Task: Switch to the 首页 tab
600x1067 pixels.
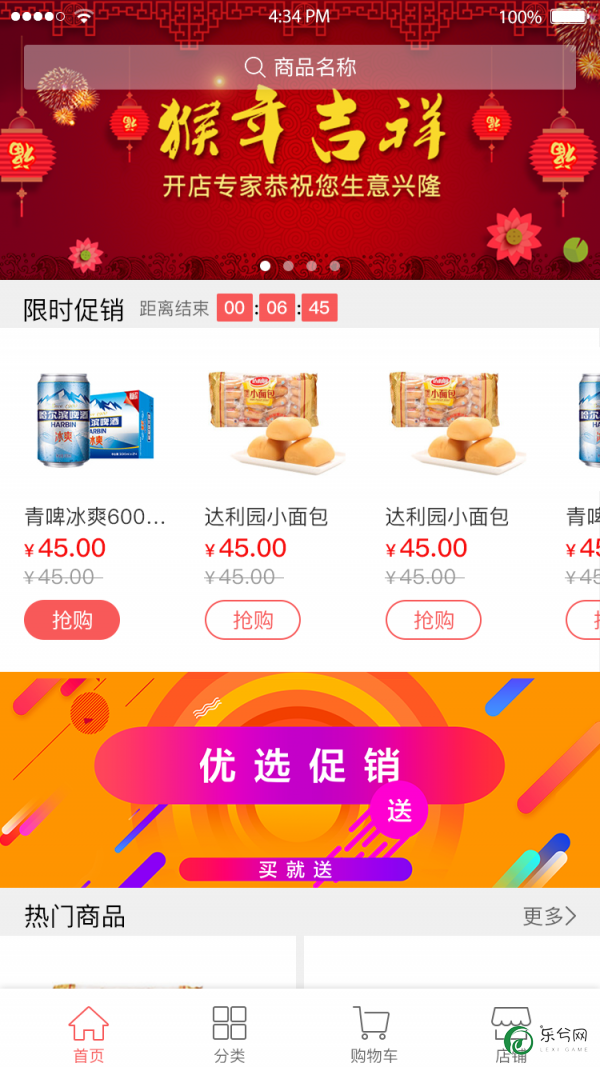Action: pos(88,1034)
